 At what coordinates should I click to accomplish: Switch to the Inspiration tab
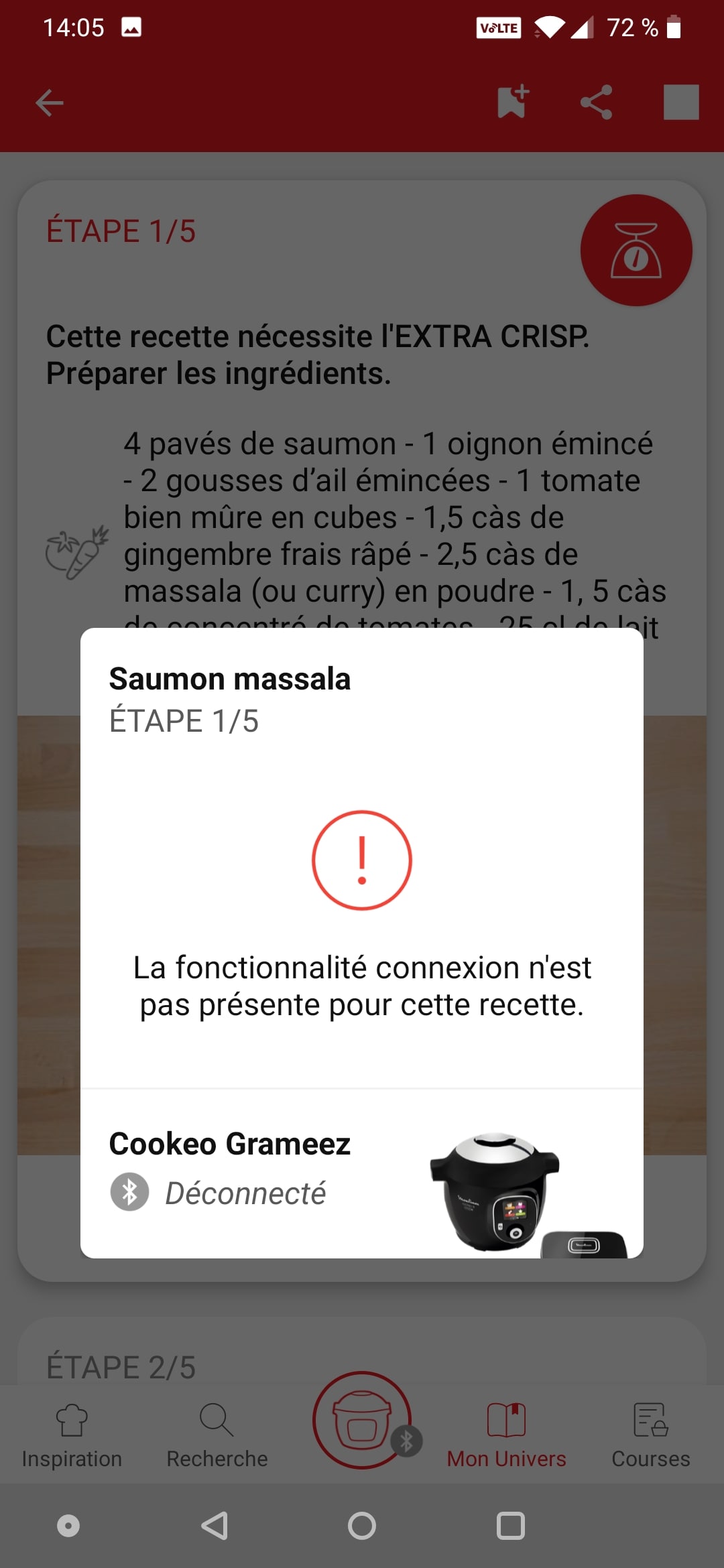72,1435
